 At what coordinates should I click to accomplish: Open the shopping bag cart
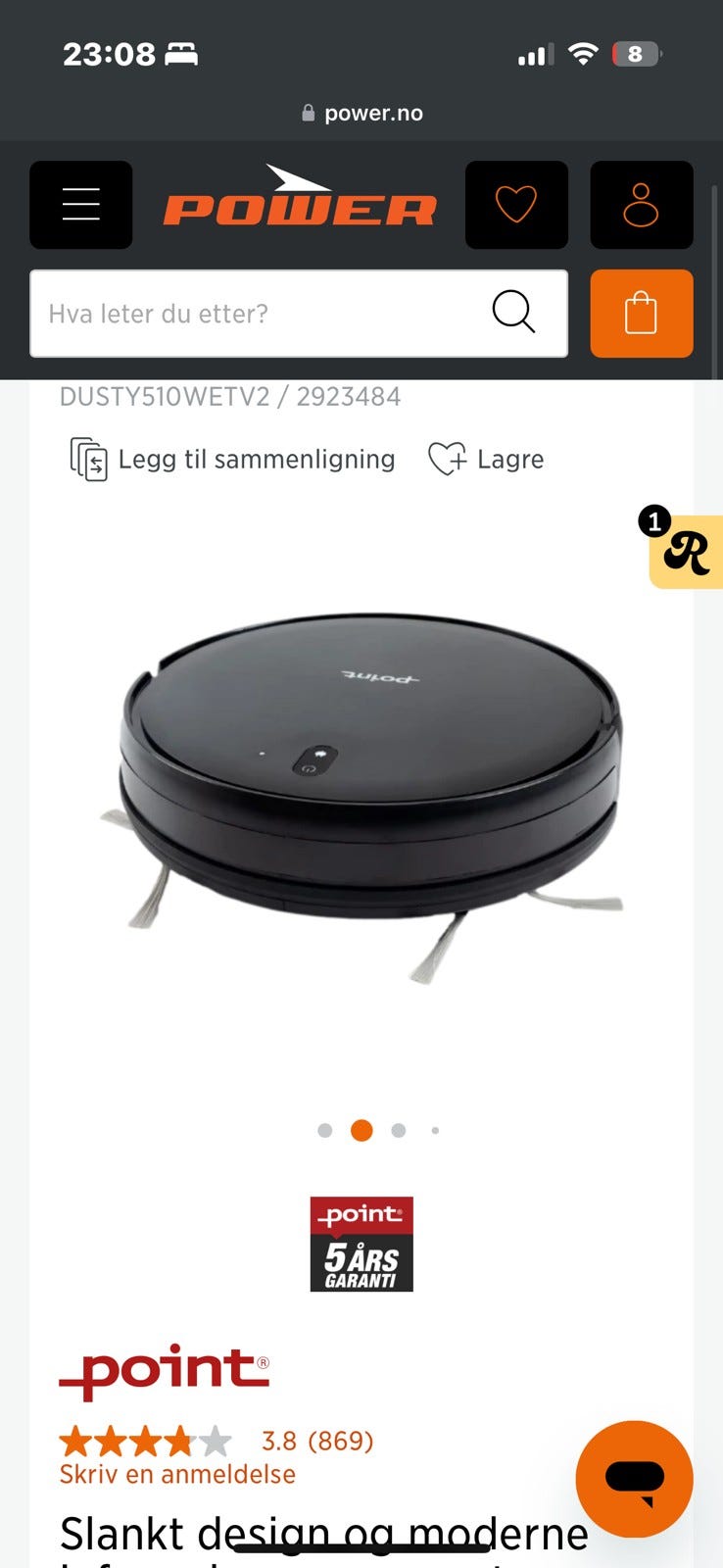(x=642, y=314)
